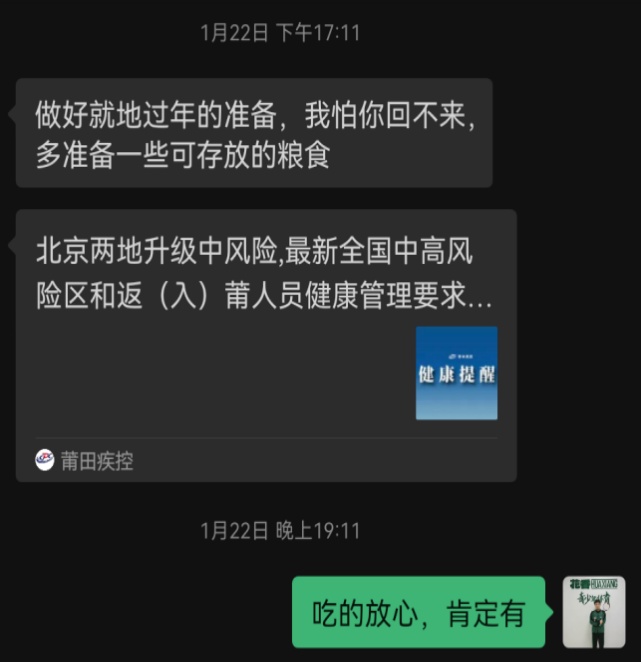This screenshot has width=641, height=662.
Task: Open the profile avatar beside 吃的放心，肯定有
Action: coord(594,612)
